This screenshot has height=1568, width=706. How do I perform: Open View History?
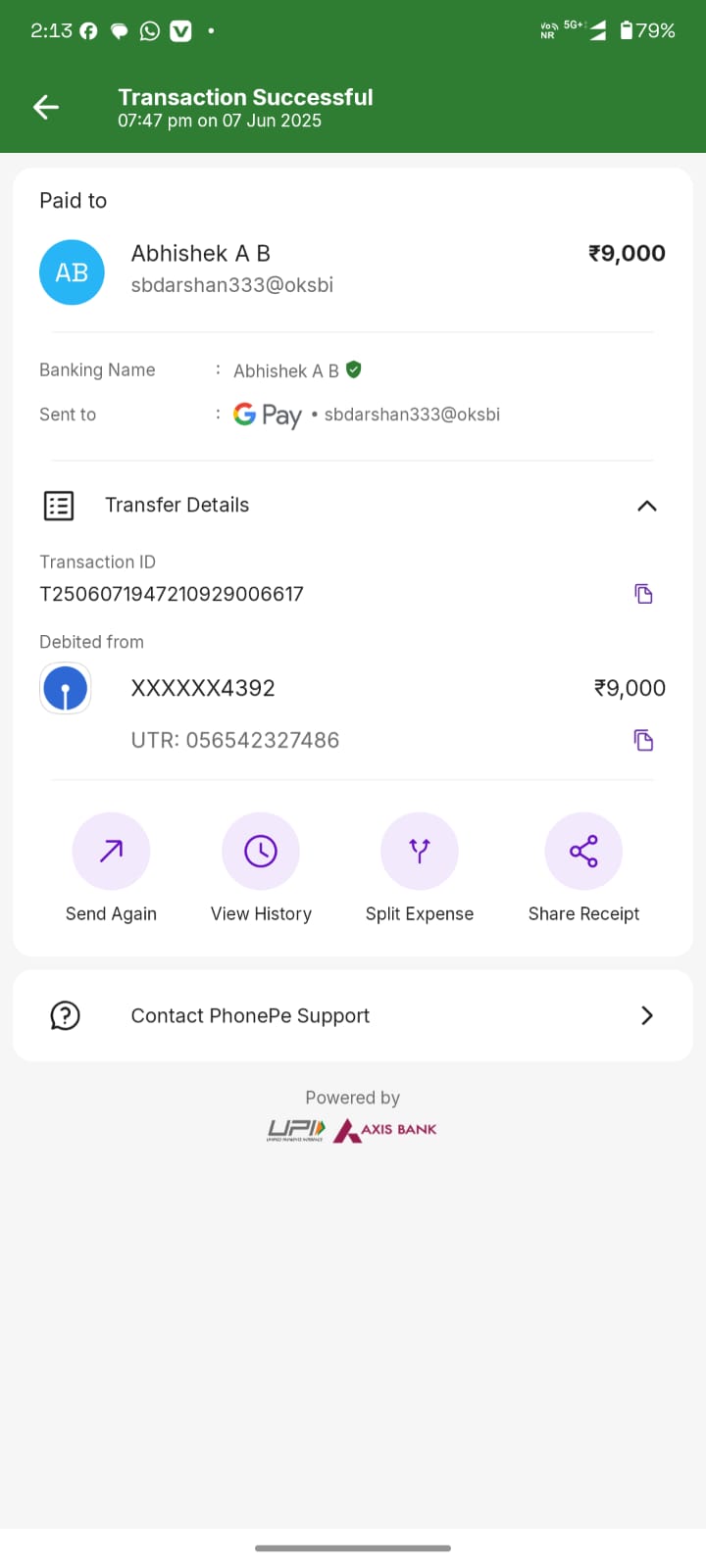pos(261,851)
